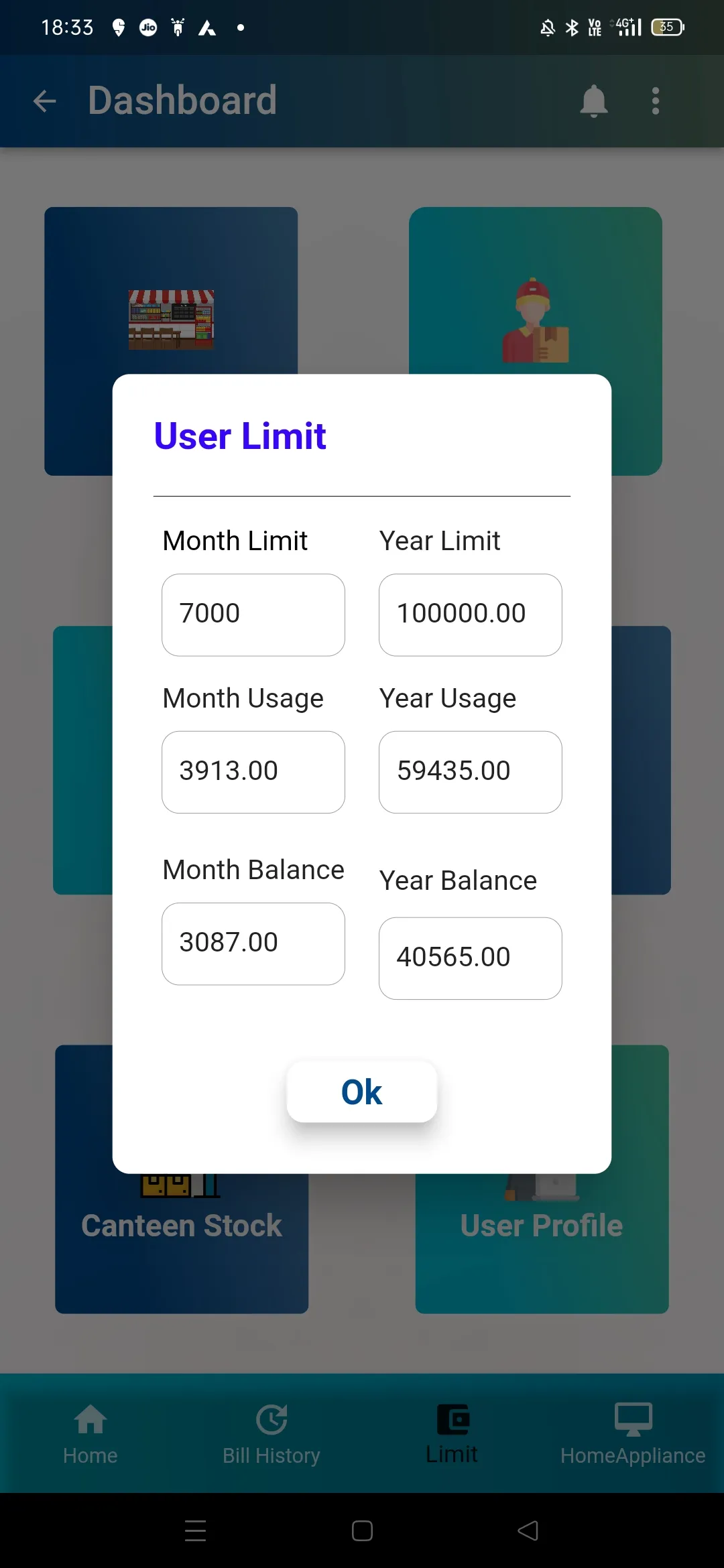Tap the Year Limit field showing 100000.00
Screen dimensions: 724x1568
(x=470, y=614)
